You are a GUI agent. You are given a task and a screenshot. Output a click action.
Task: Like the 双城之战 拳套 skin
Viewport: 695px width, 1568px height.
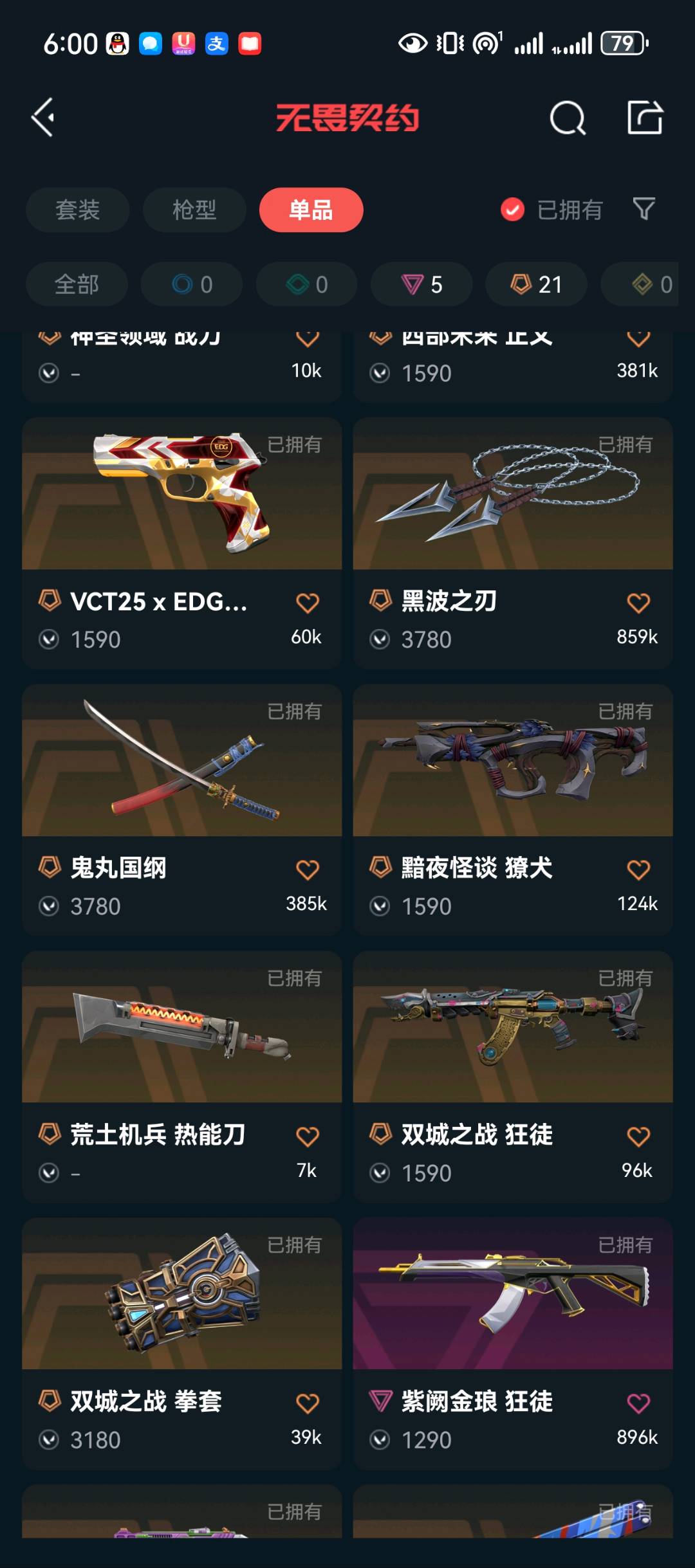click(x=307, y=1403)
